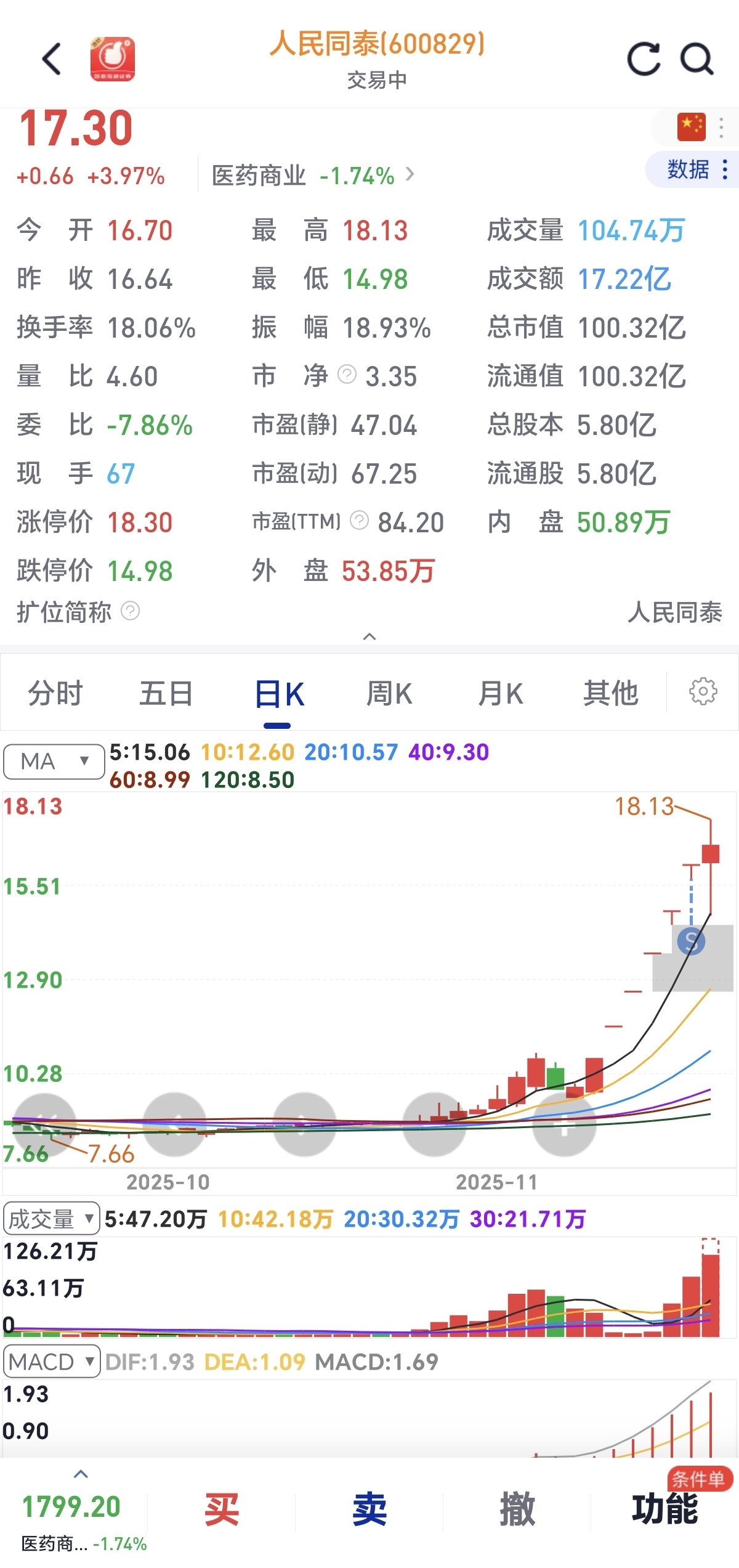Tap the 撤 cancel order button

pyautogui.click(x=517, y=1509)
